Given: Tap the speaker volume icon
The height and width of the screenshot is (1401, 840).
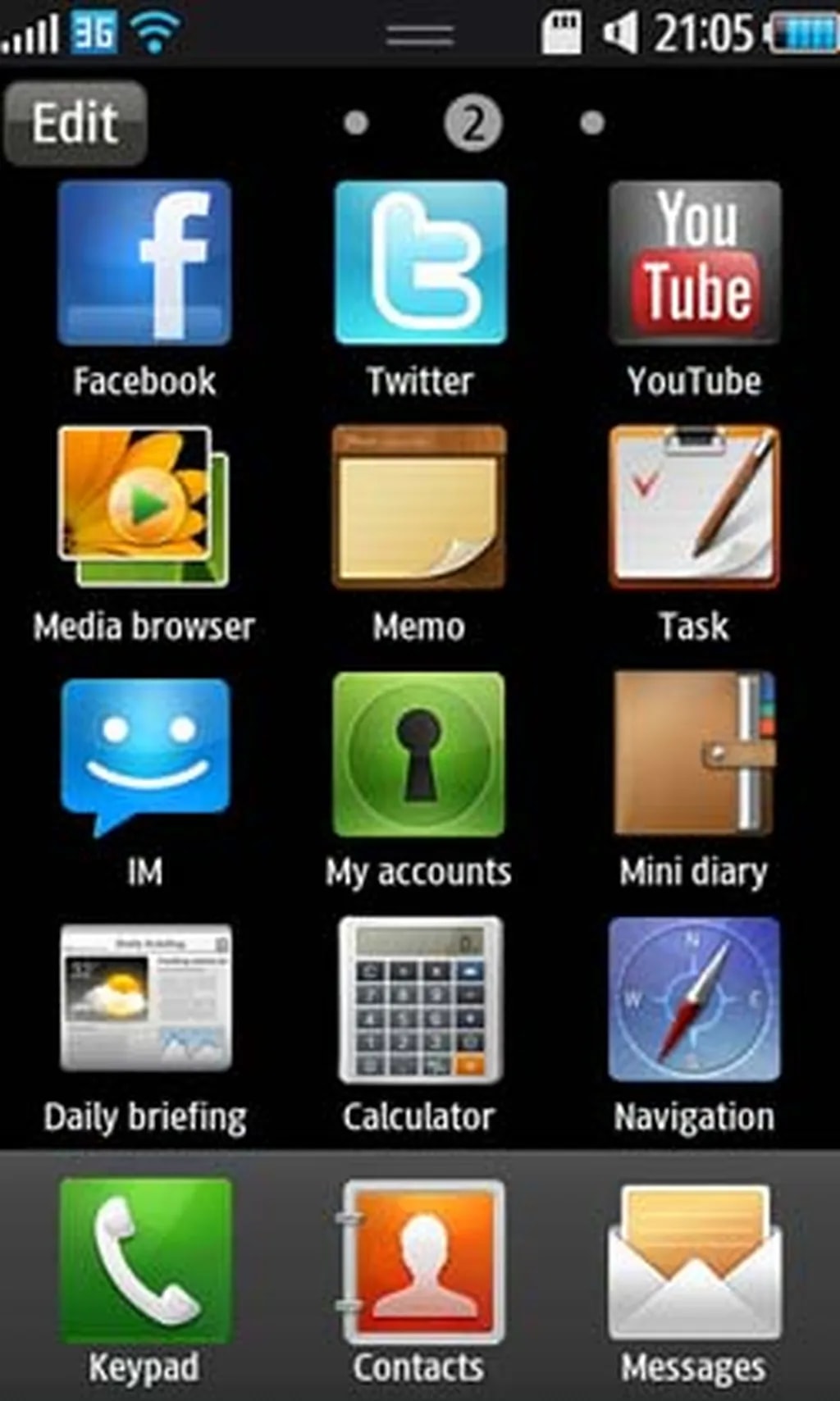Looking at the screenshot, I should [x=621, y=30].
